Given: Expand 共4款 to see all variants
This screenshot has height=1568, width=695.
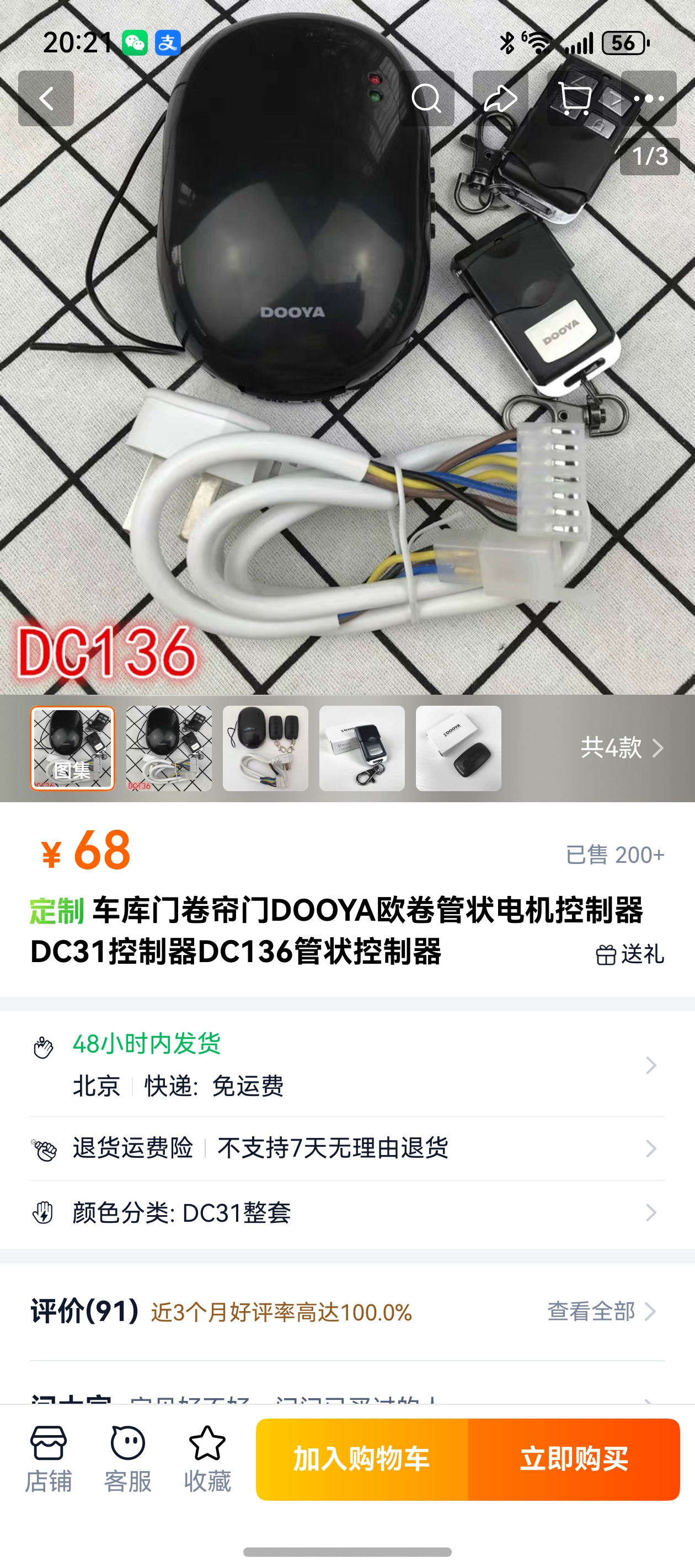Looking at the screenshot, I should [621, 748].
